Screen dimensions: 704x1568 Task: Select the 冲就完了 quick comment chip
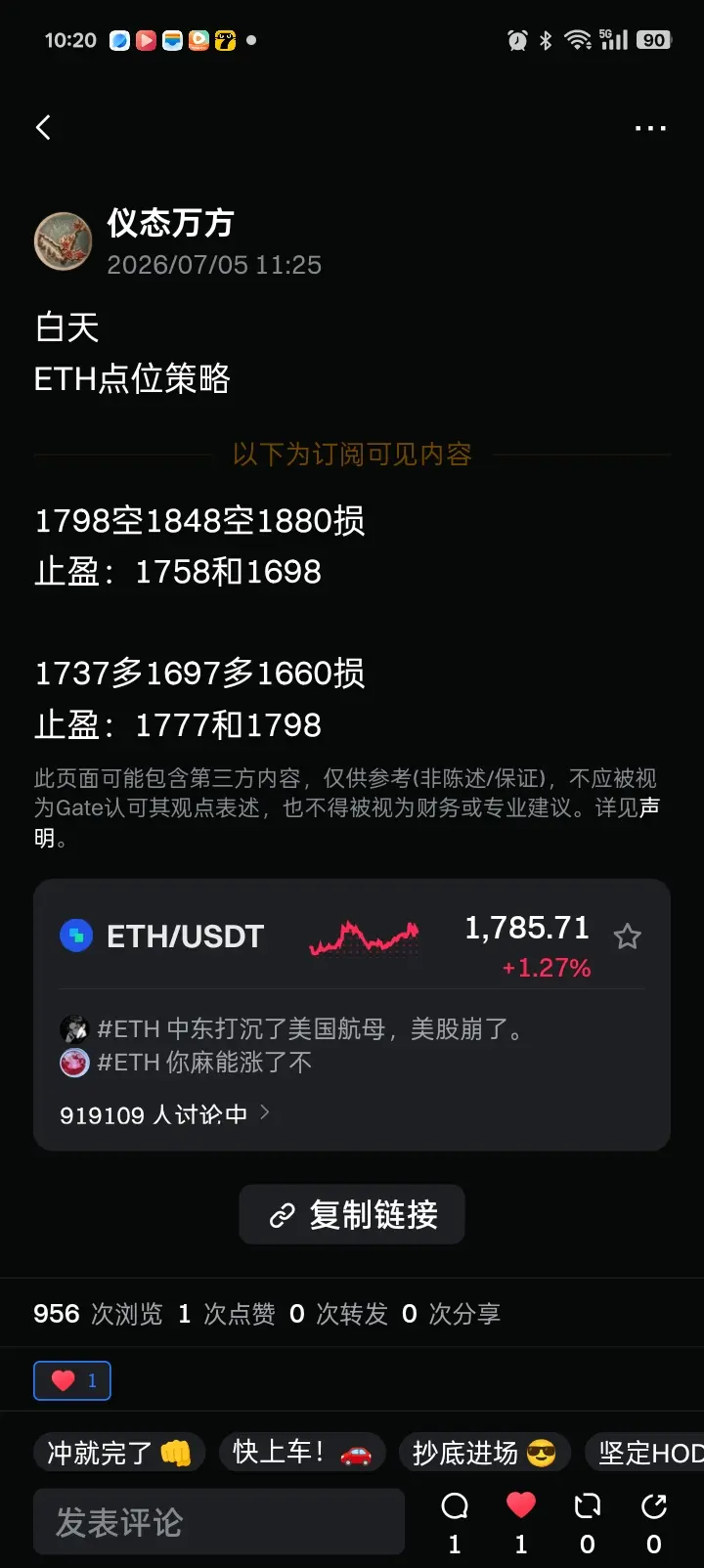(119, 1453)
